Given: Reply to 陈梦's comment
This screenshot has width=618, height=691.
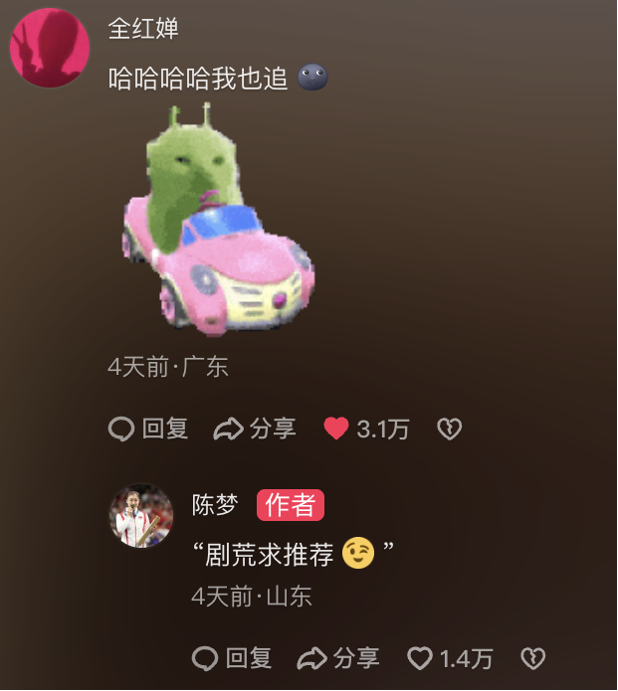Looking at the screenshot, I should [x=232, y=658].
